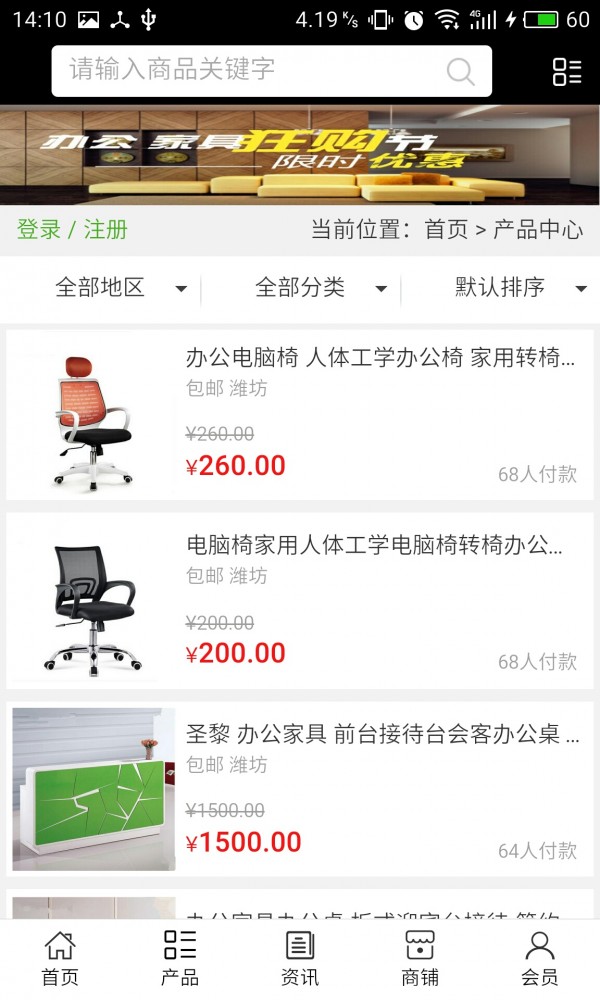This screenshot has height=1000, width=600.
Task: Tap the magnifier search icon
Action: click(460, 71)
